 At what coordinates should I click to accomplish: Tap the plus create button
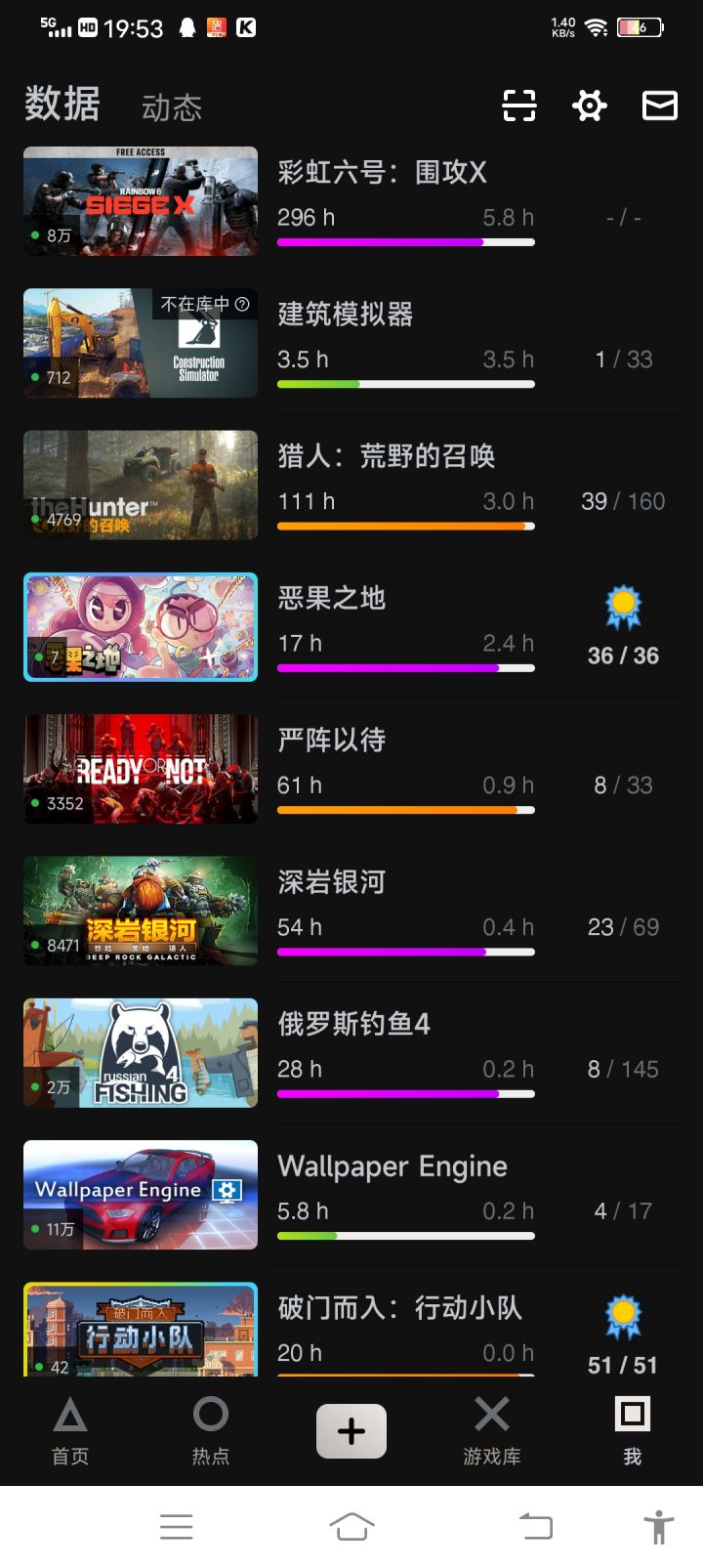pyautogui.click(x=351, y=1431)
